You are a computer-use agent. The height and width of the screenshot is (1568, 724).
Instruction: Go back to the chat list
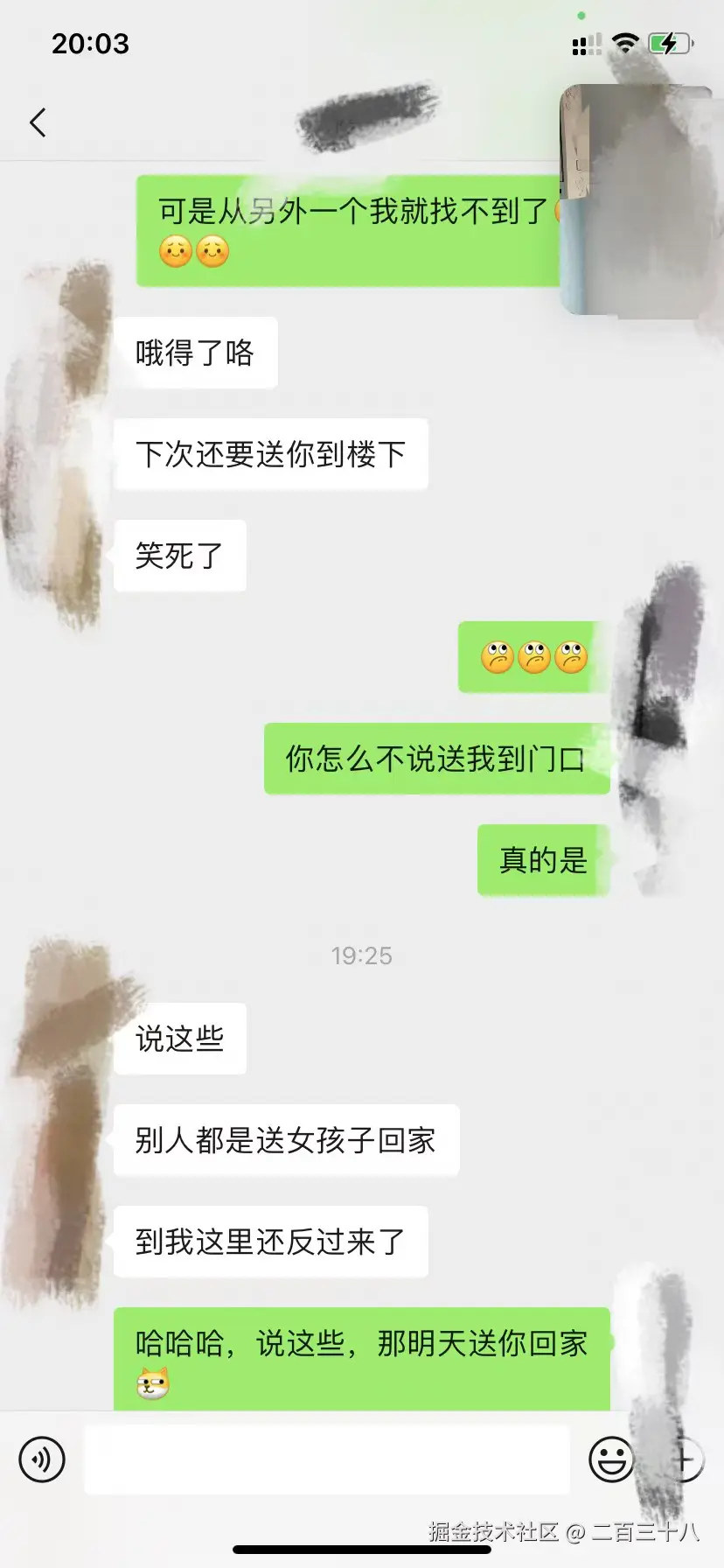point(38,122)
